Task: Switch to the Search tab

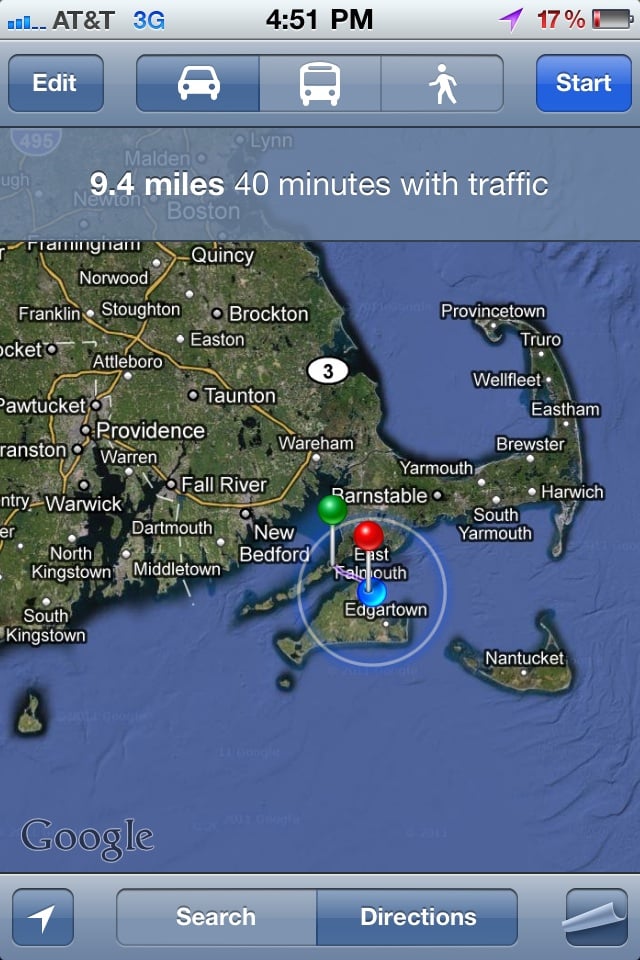Action: point(216,917)
